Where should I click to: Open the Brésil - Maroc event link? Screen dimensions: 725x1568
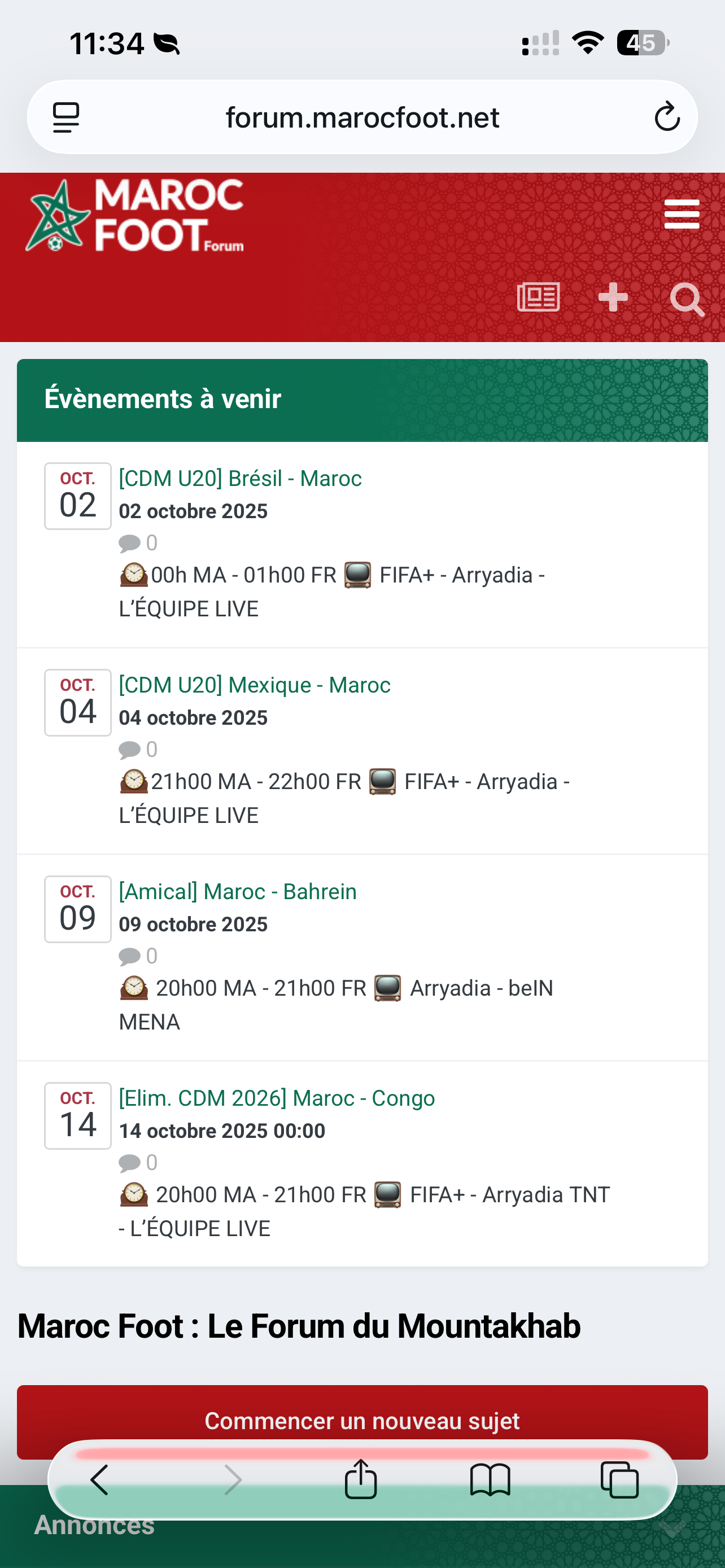click(x=240, y=479)
